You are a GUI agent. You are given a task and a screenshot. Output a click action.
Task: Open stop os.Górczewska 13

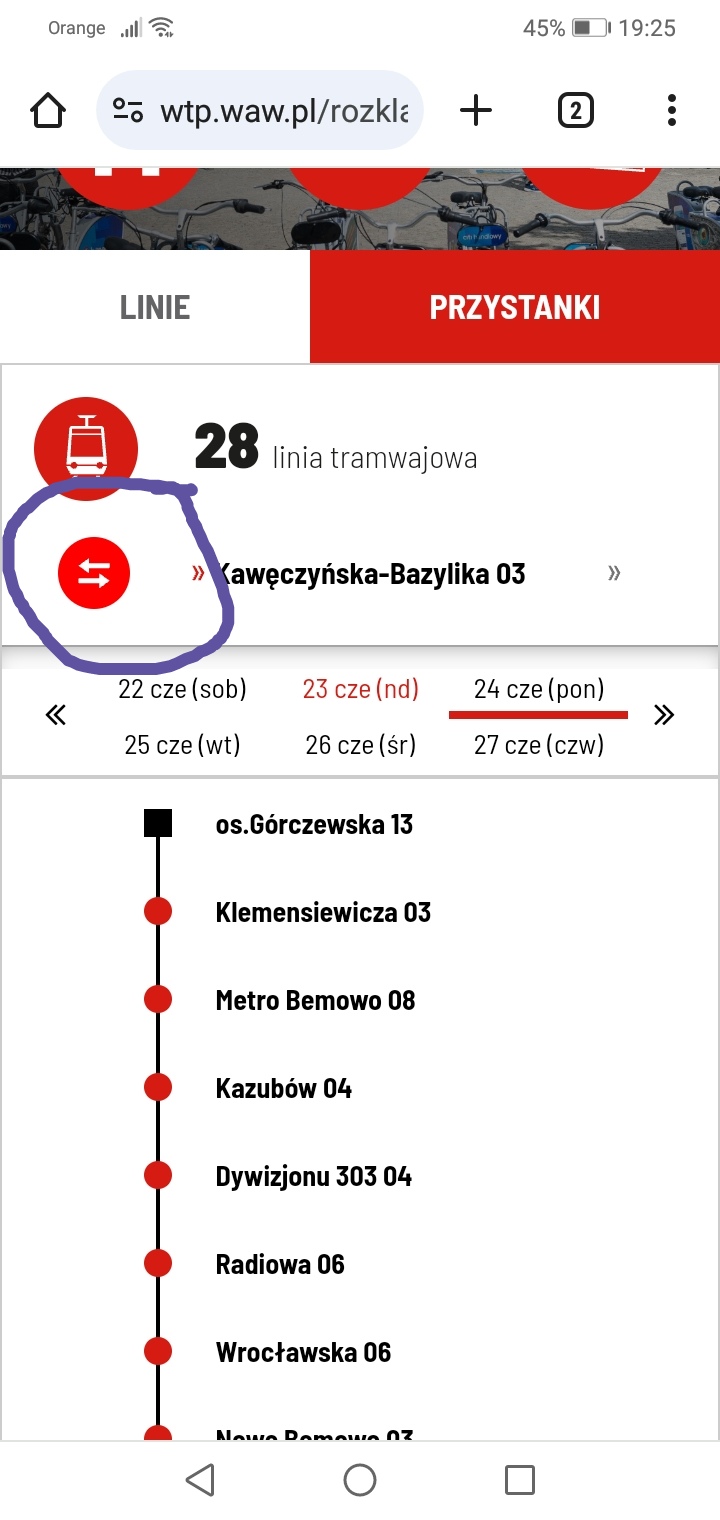click(314, 825)
